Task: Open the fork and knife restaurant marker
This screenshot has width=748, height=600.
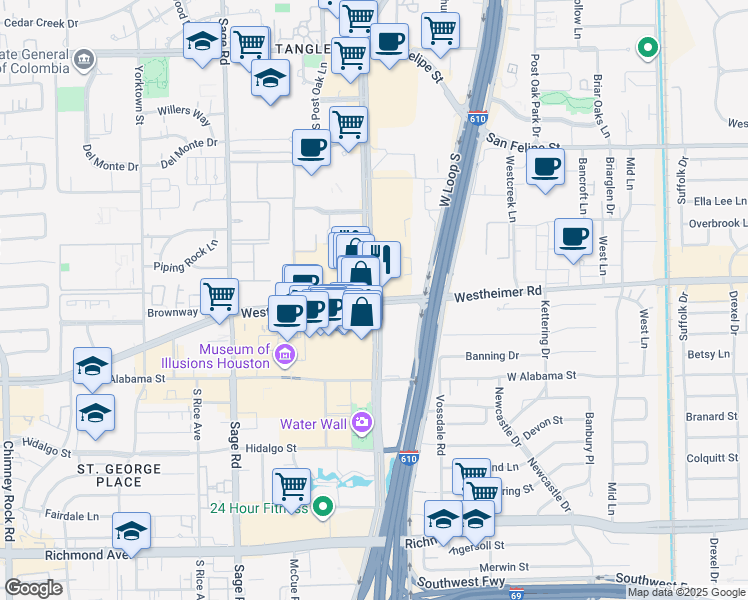Action: click(x=384, y=259)
